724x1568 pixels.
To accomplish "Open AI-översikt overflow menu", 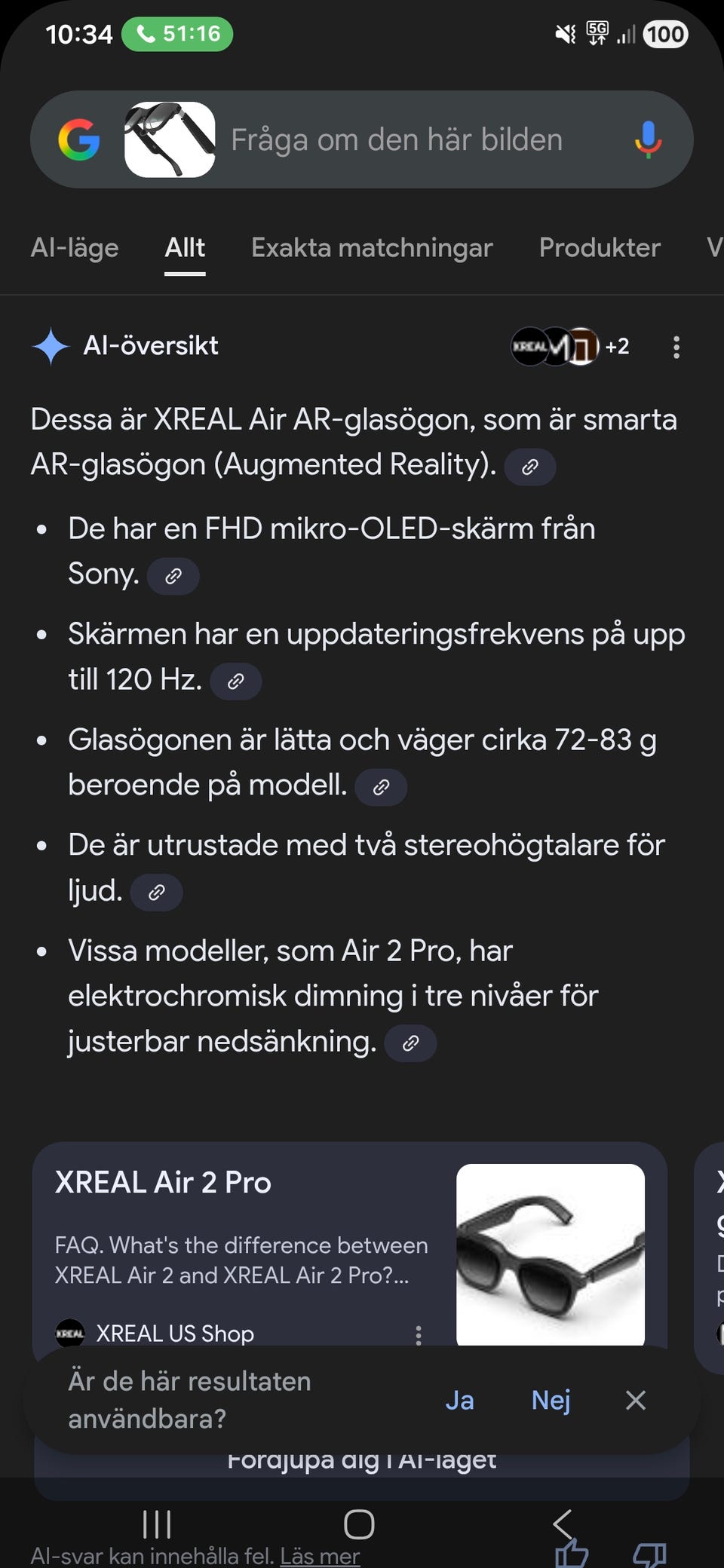I will coord(676,347).
